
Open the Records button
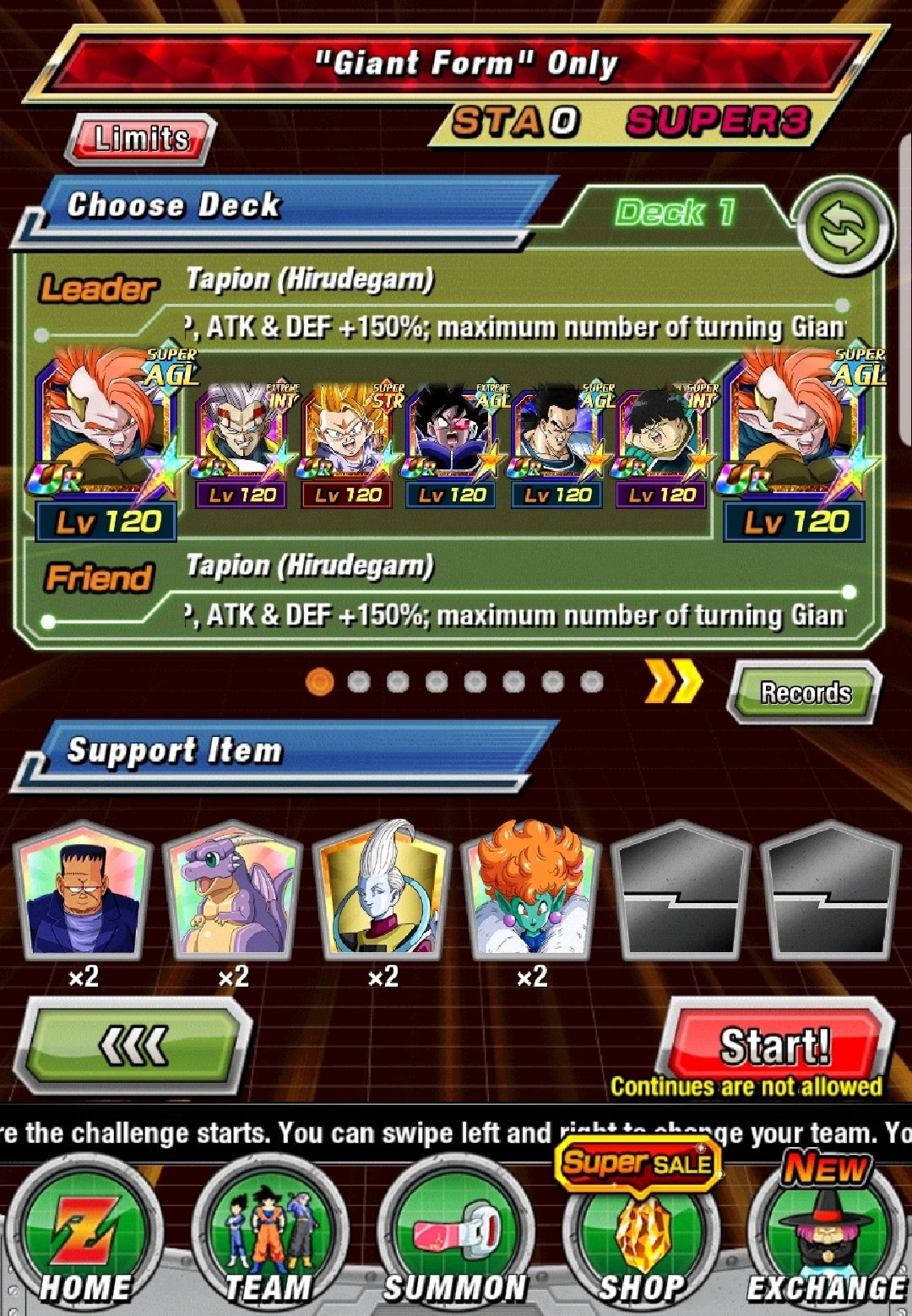click(805, 693)
